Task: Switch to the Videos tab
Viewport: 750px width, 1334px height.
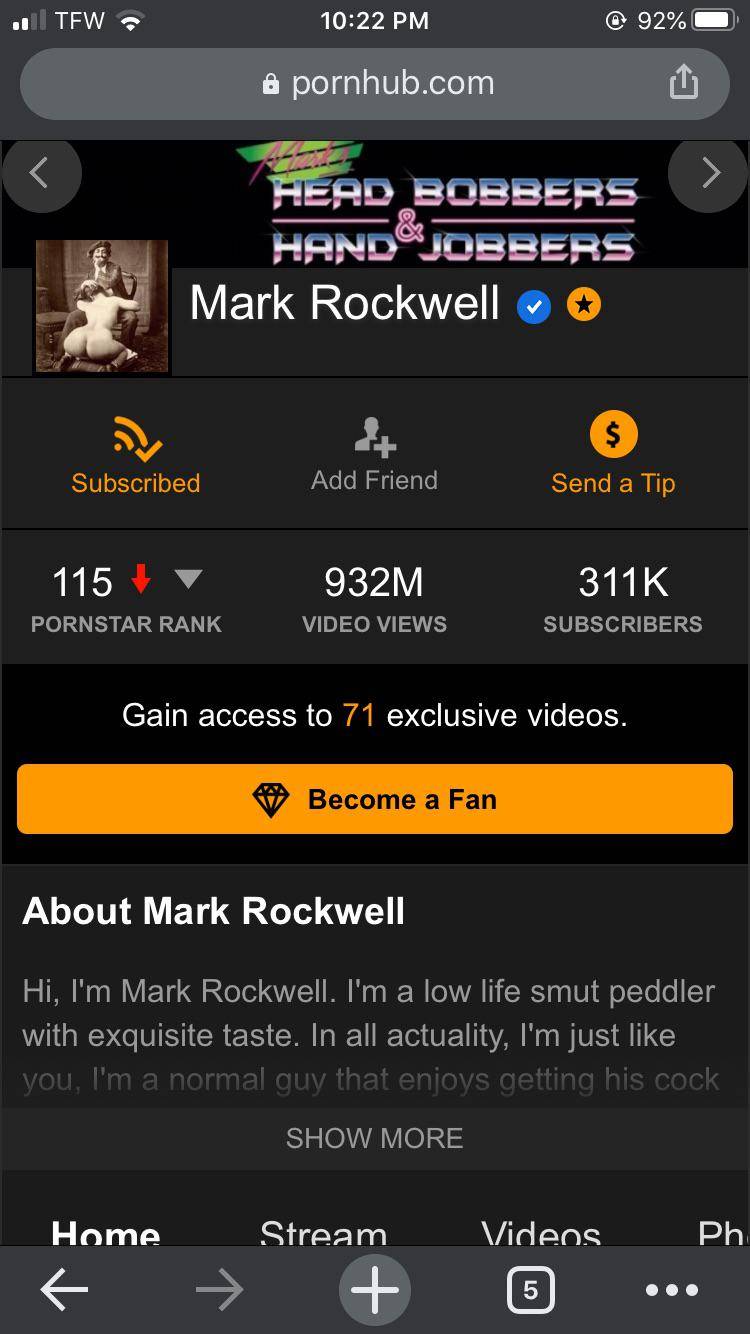Action: (x=541, y=1233)
